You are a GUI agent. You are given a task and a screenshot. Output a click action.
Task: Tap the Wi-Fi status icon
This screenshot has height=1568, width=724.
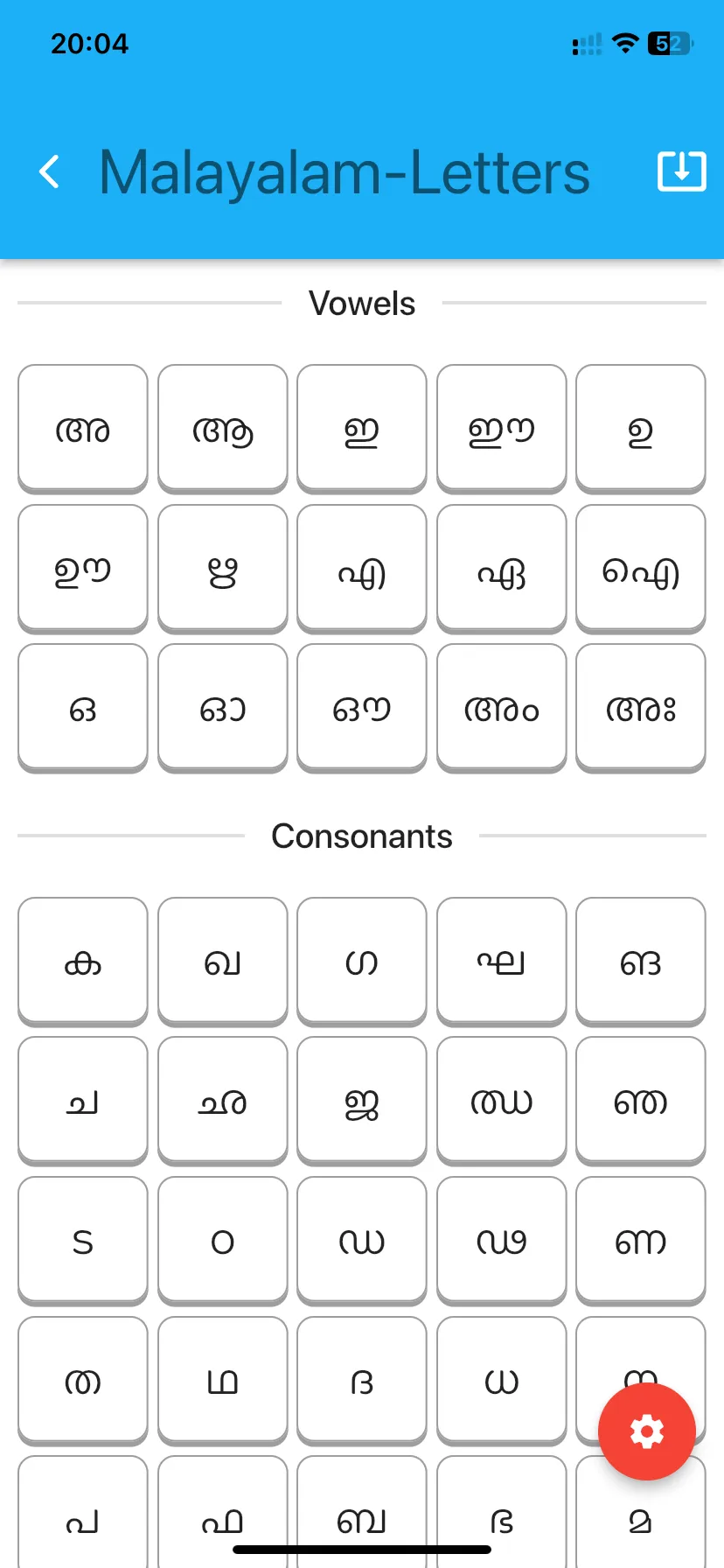coord(624,43)
